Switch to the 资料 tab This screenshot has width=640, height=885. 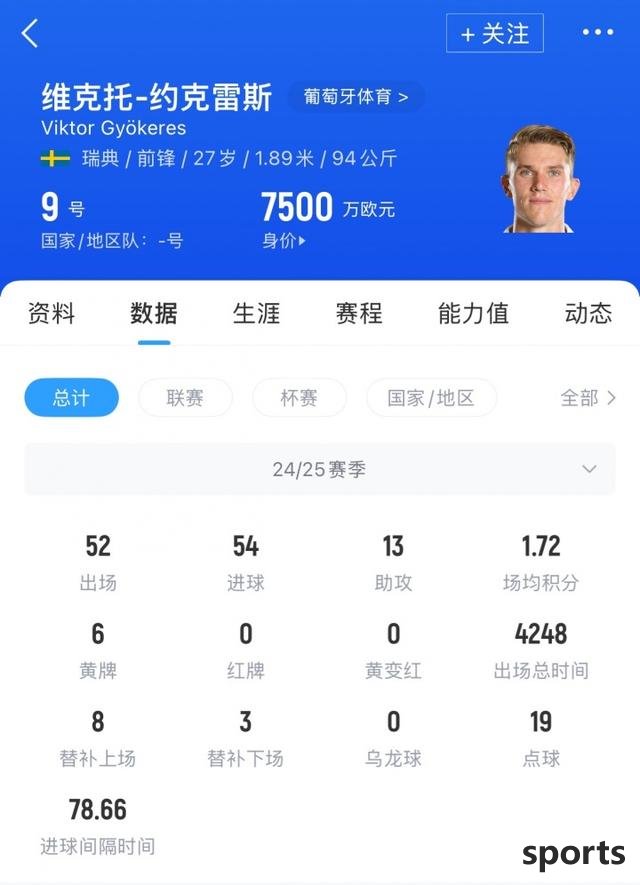click(51, 313)
